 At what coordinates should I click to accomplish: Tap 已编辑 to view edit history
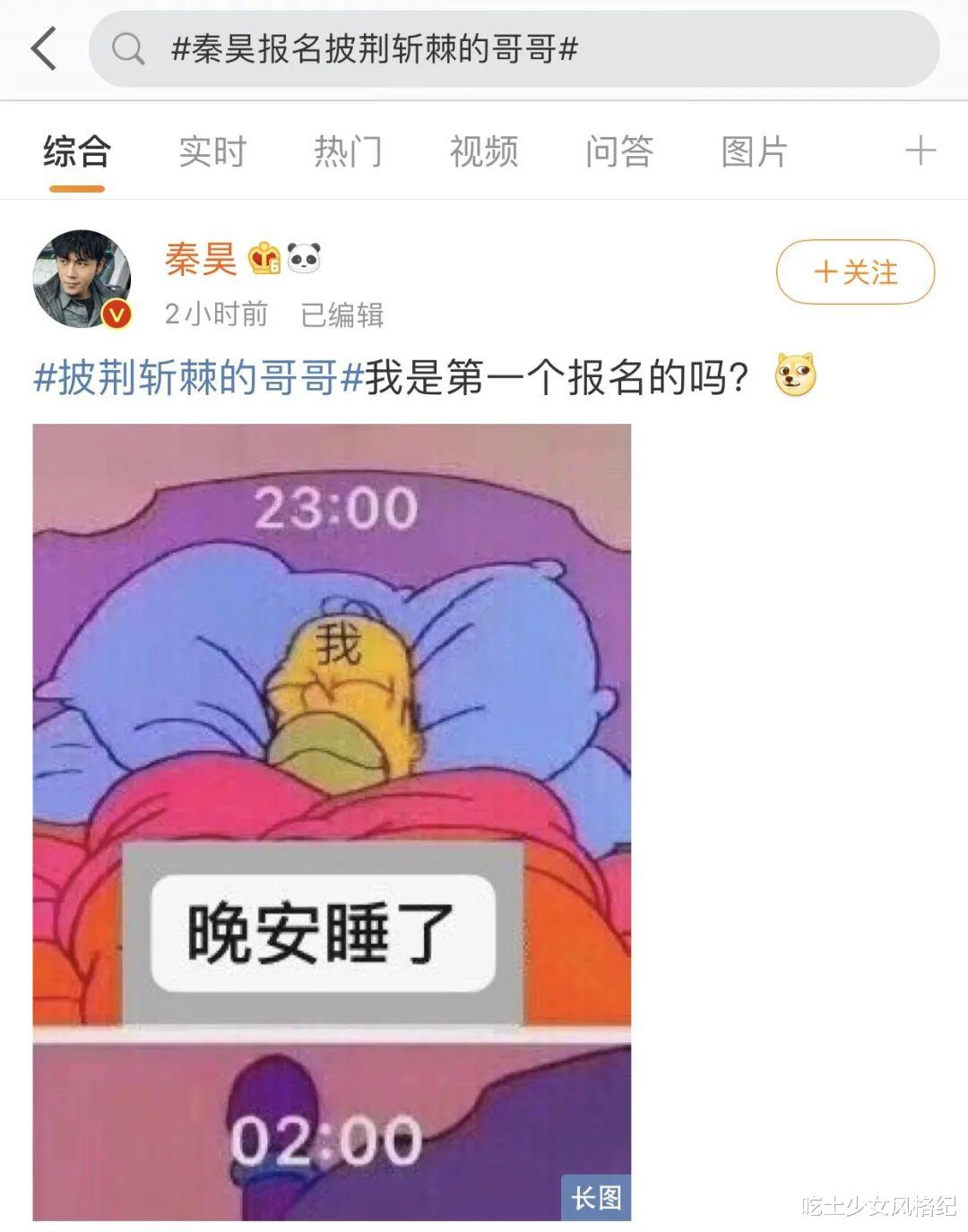coord(339,314)
